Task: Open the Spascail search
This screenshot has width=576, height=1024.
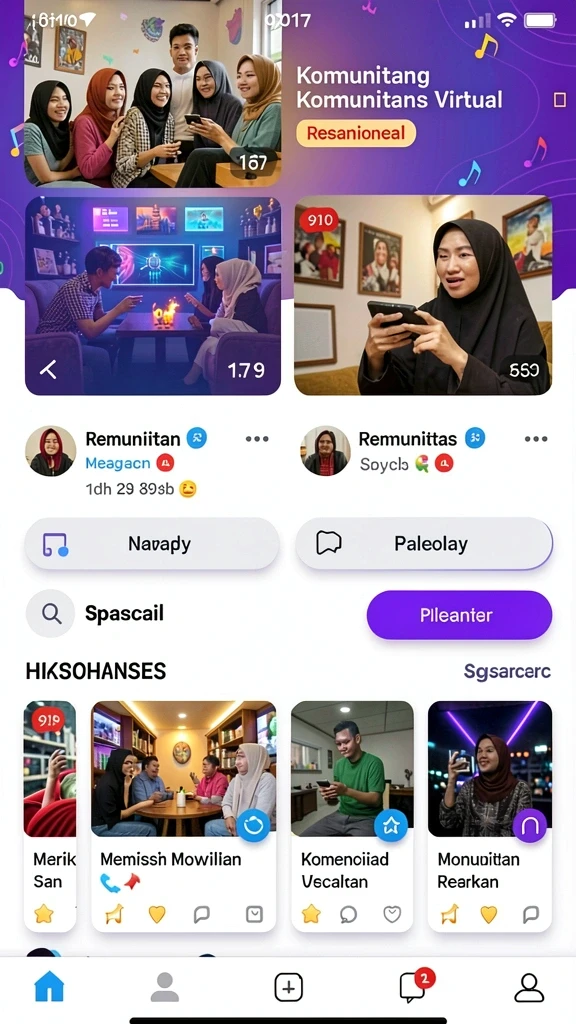Action: click(x=95, y=613)
